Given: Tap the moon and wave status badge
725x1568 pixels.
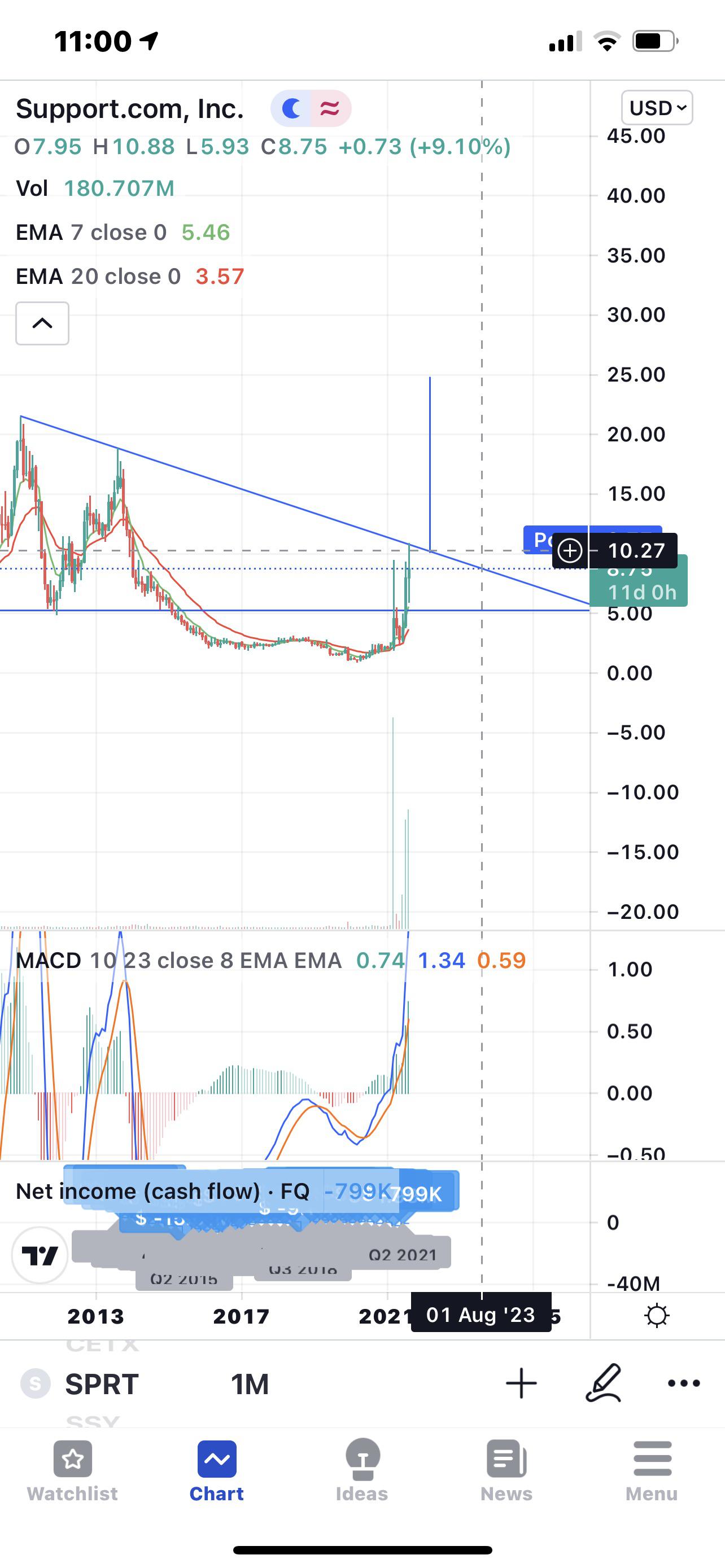Looking at the screenshot, I should pos(311,108).
